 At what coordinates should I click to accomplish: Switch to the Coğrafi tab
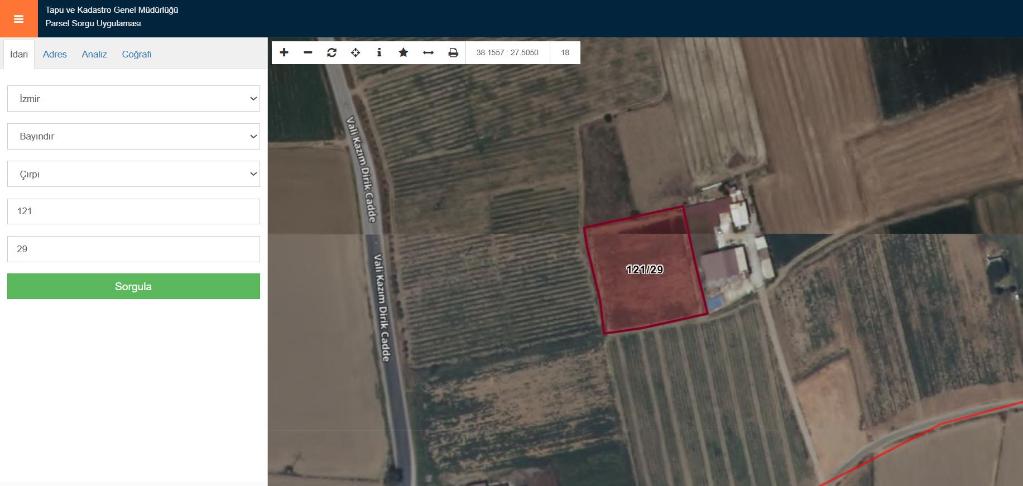pyautogui.click(x=137, y=54)
